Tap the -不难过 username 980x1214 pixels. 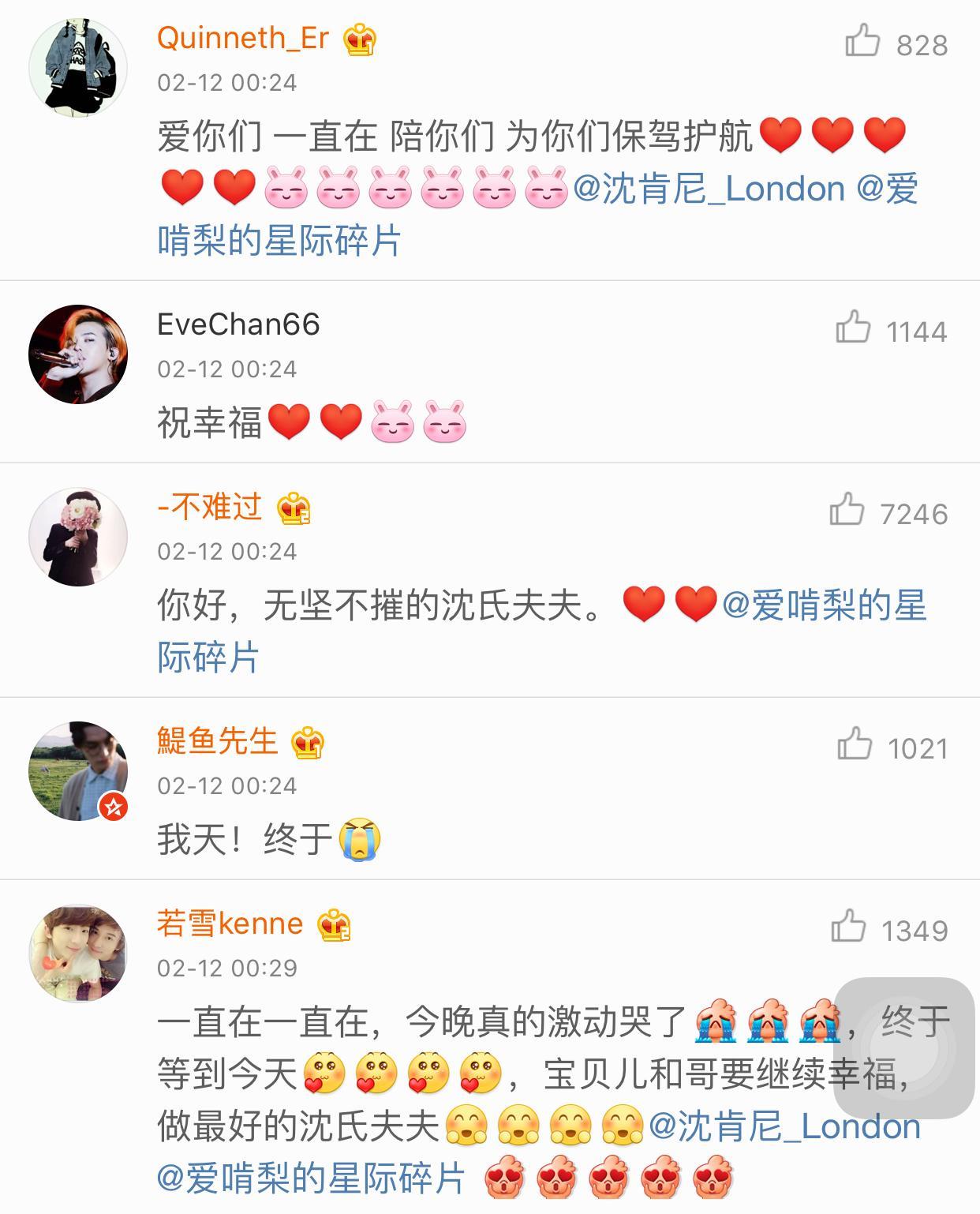(210, 507)
